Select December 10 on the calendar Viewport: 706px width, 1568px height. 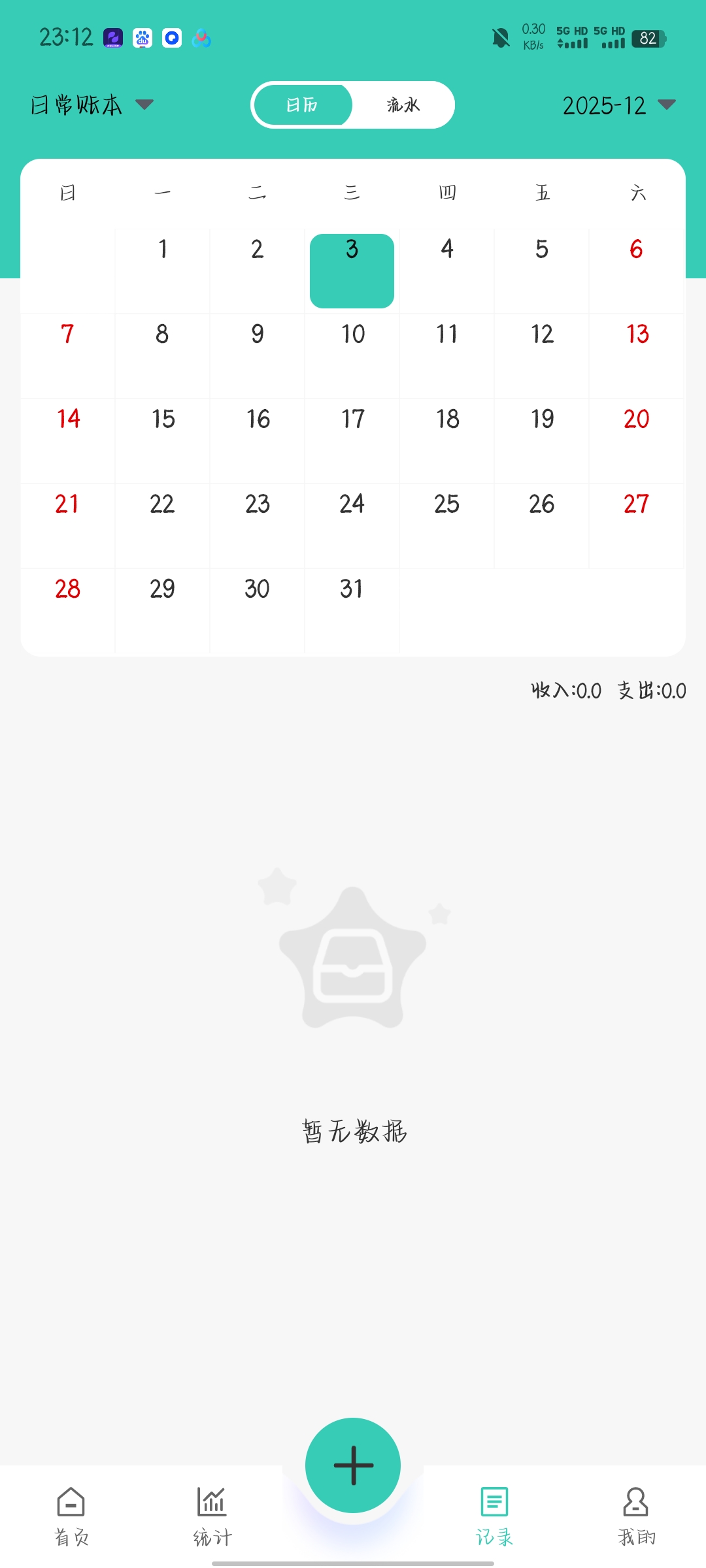pos(352,355)
